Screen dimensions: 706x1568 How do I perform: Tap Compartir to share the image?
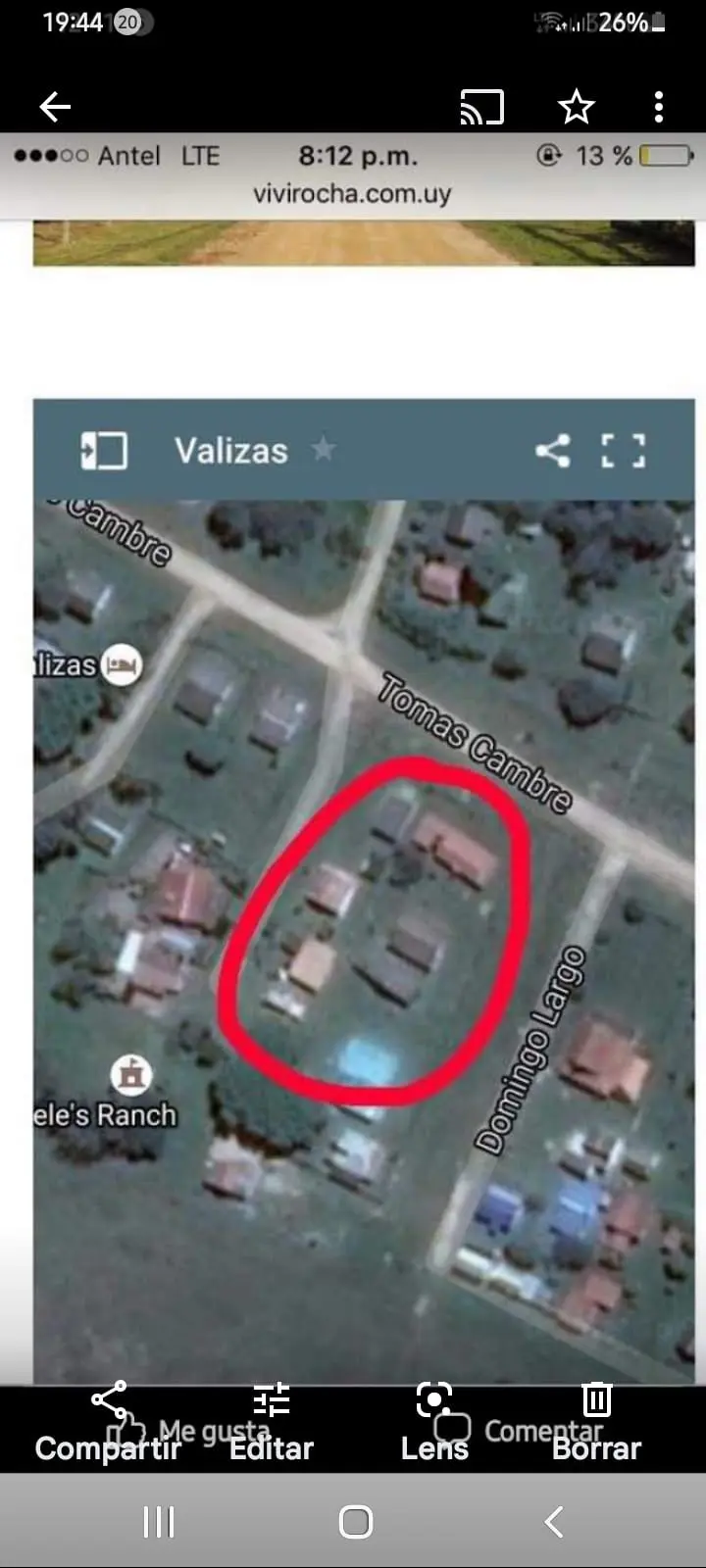[108, 1423]
